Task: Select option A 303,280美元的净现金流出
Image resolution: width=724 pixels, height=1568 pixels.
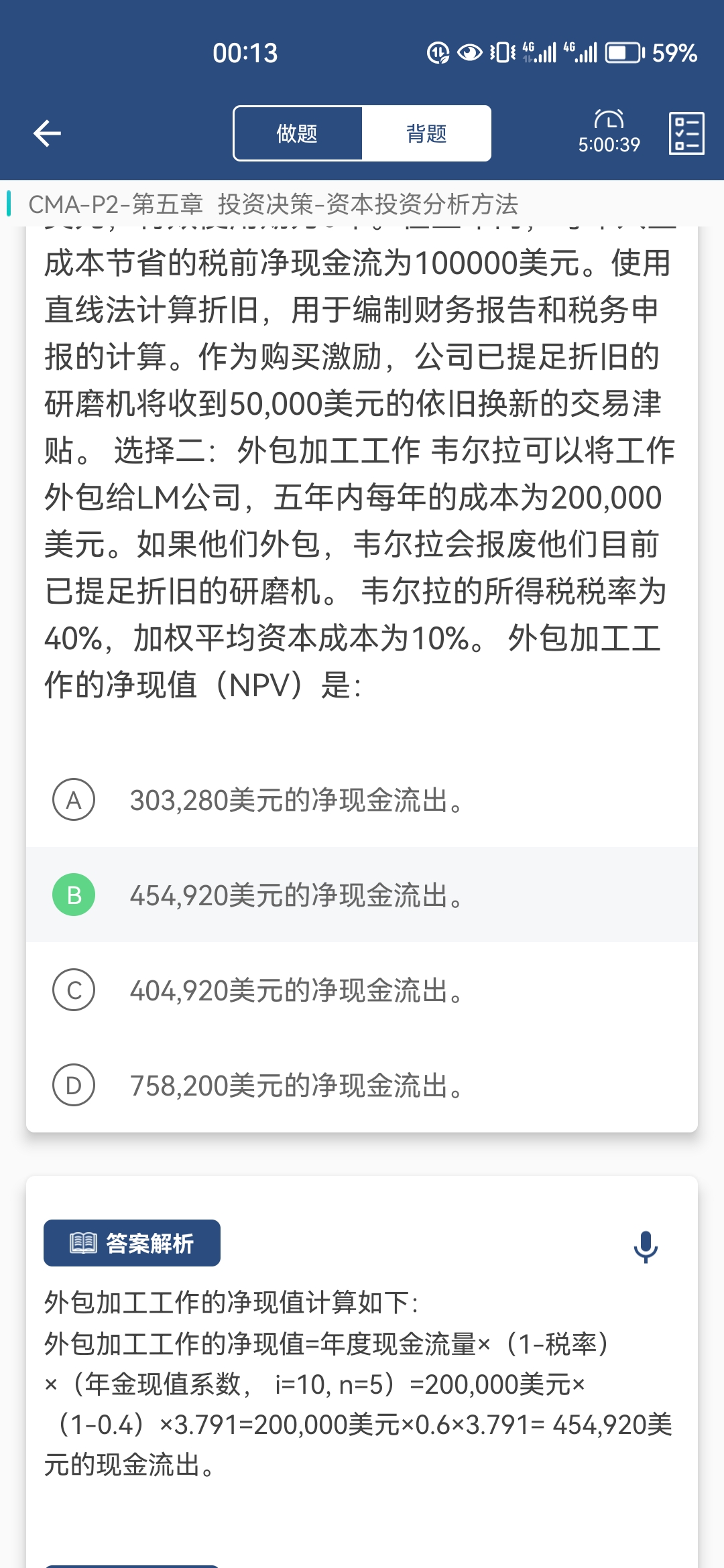Action: [362, 800]
